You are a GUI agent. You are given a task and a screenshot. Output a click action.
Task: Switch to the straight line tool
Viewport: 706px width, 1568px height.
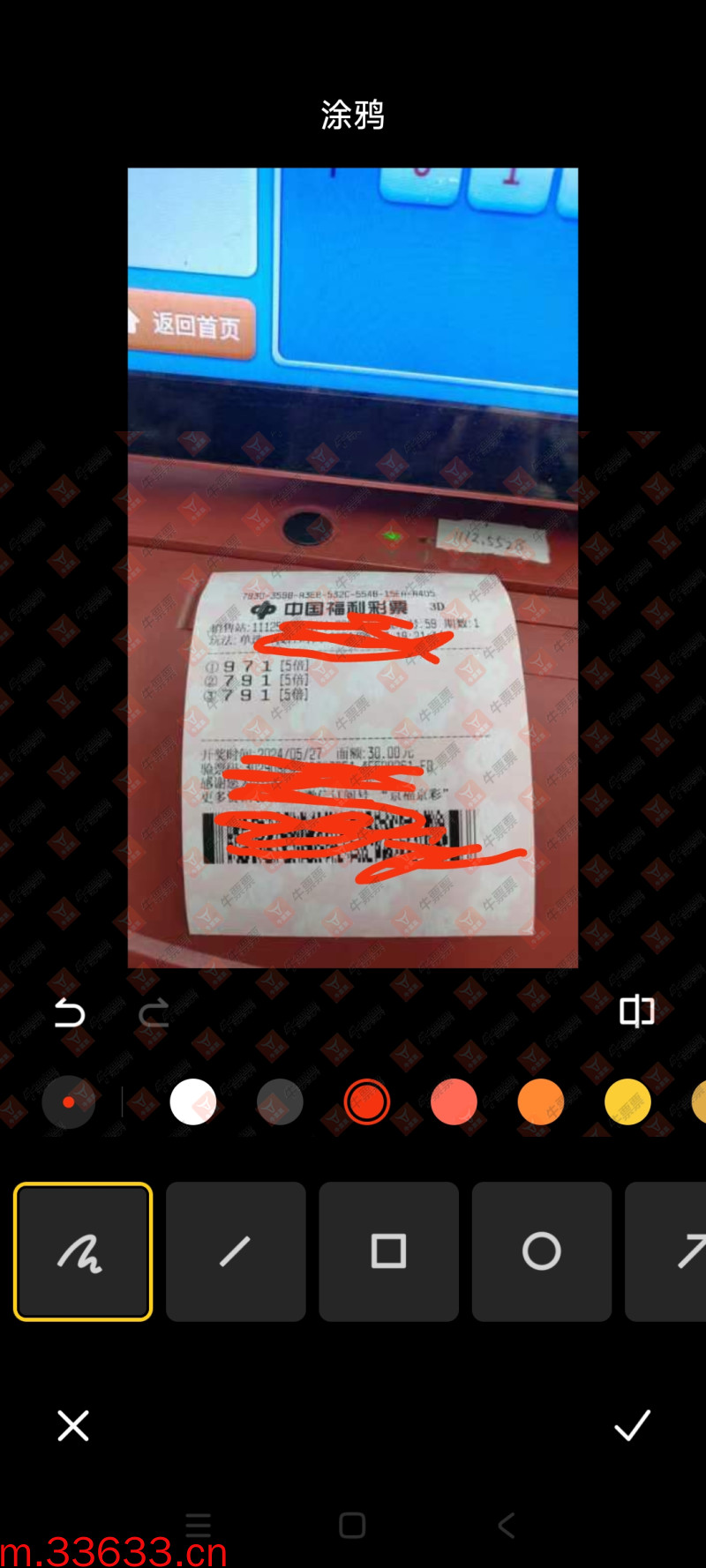point(236,1251)
